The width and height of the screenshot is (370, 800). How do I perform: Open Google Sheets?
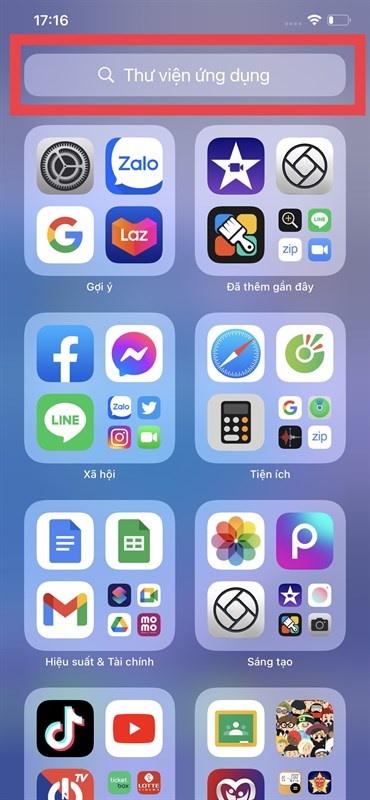pos(134,541)
